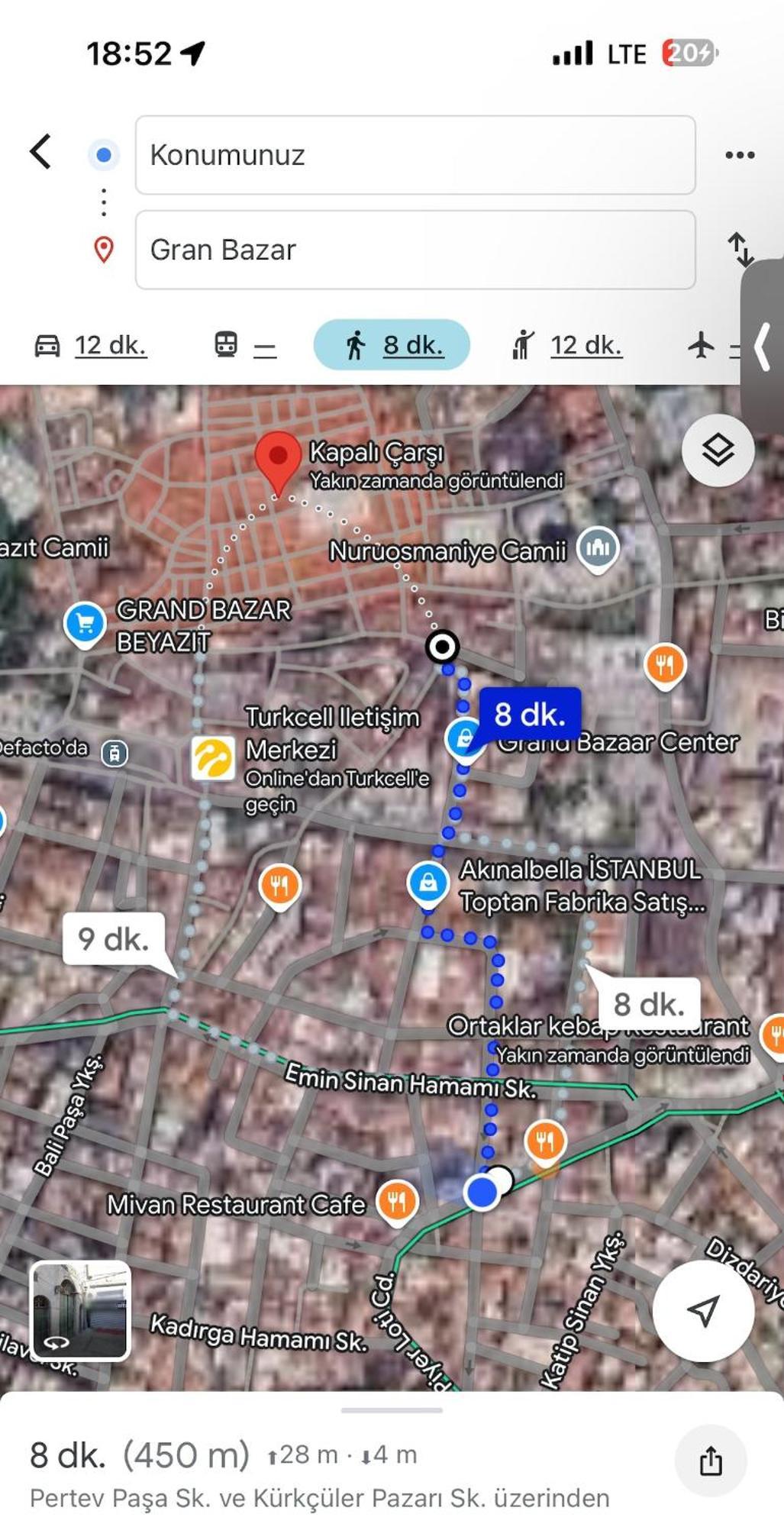
Task: Open the Nuruosmaniye Camii marker
Action: click(x=598, y=548)
